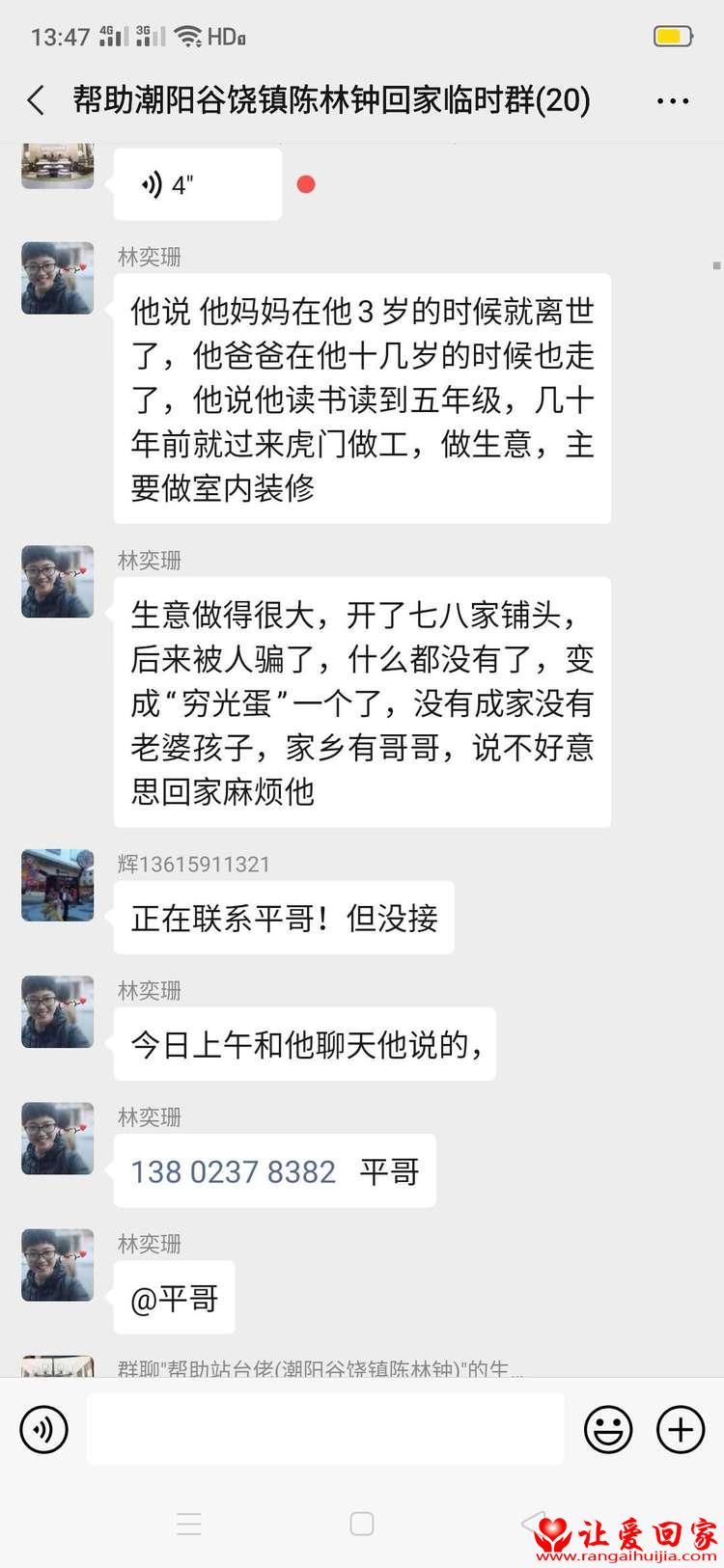Open the group chat overflow menu
Screen dimensions: 724x1568
click(x=672, y=100)
